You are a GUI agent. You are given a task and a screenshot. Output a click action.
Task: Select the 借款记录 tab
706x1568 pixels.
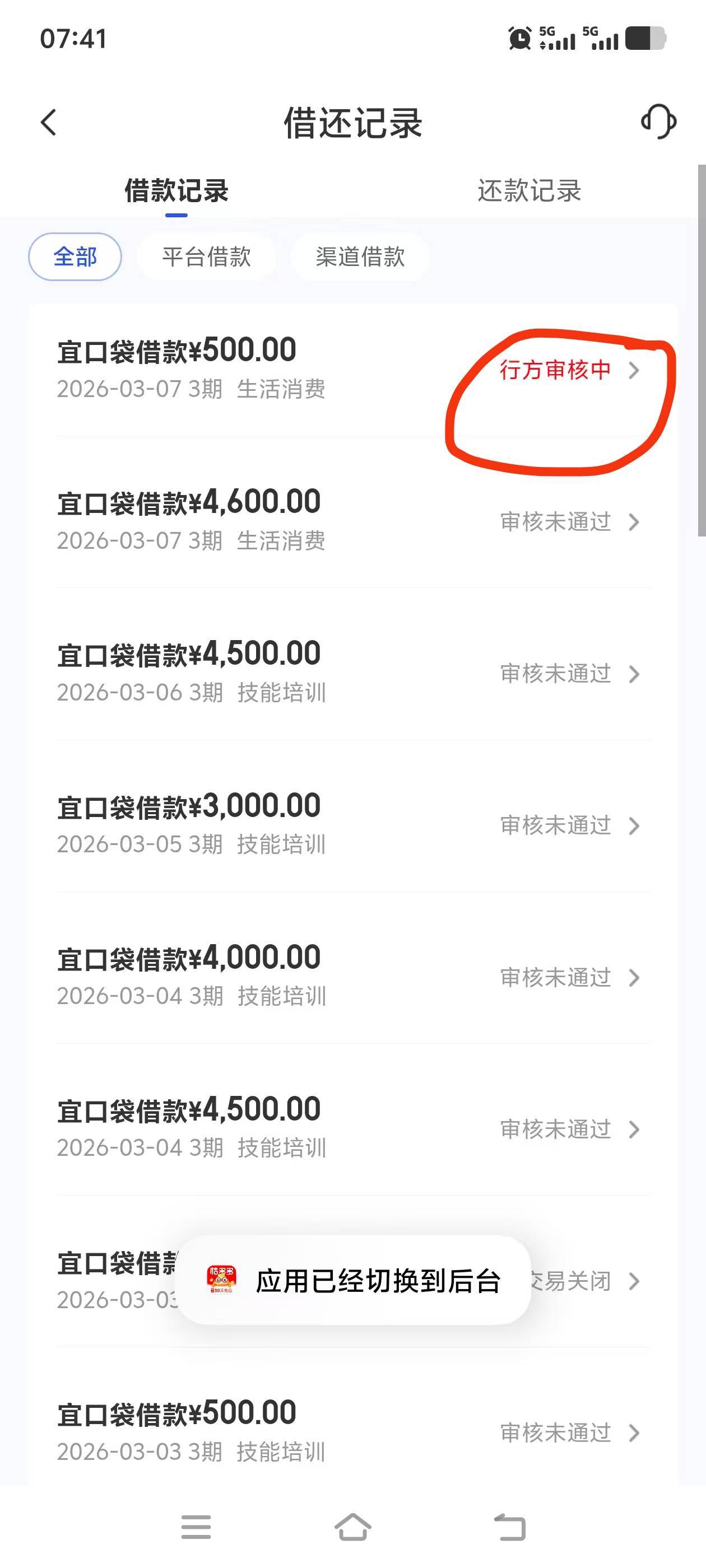click(x=176, y=191)
